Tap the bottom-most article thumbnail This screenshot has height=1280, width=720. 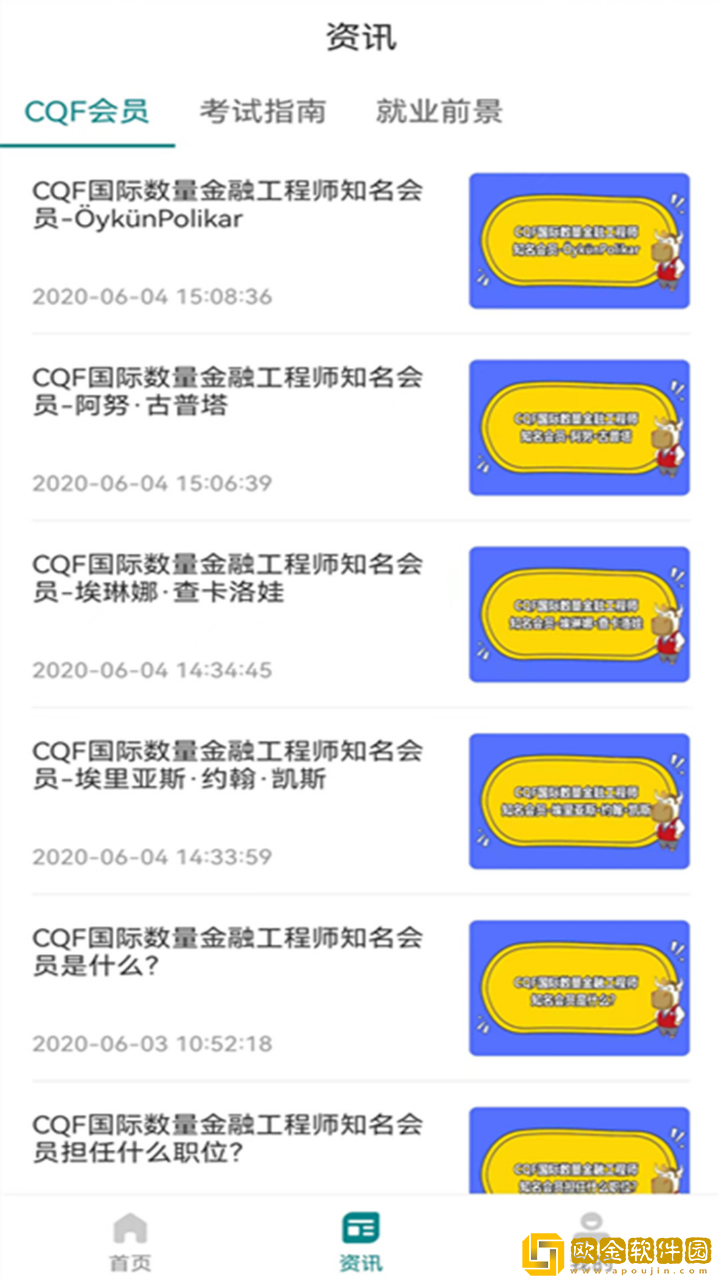coord(578,1160)
